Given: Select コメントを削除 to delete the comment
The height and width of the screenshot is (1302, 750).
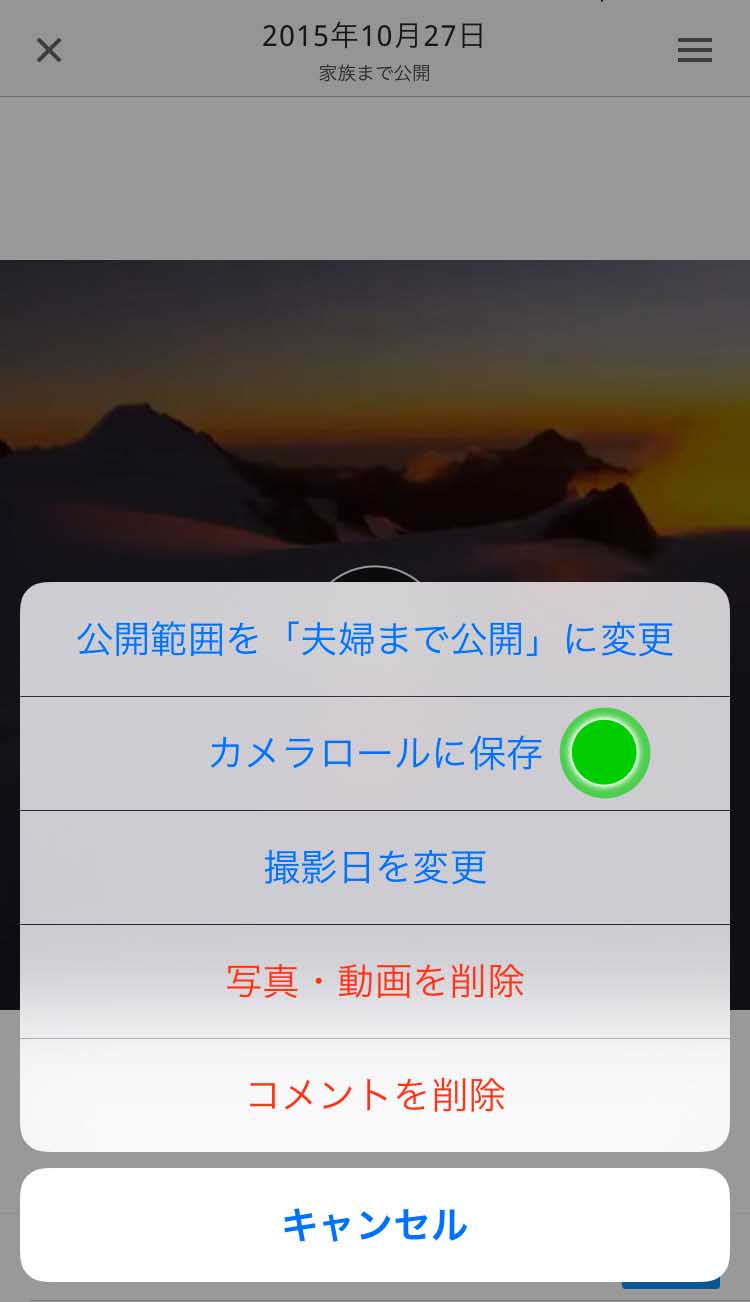Looking at the screenshot, I should (x=375, y=1095).
